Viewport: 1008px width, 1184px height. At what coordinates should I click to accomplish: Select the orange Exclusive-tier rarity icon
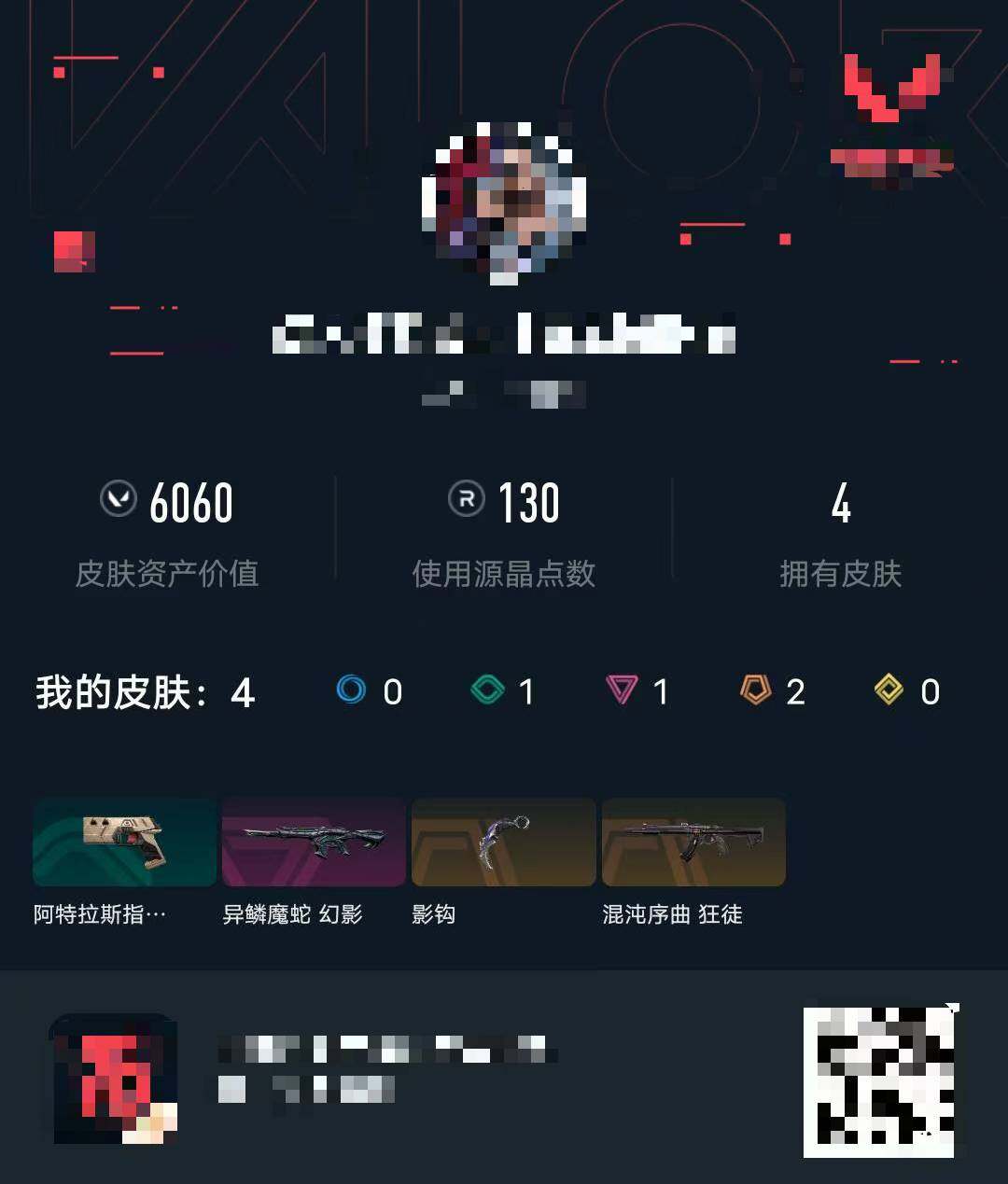pyautogui.click(x=754, y=691)
